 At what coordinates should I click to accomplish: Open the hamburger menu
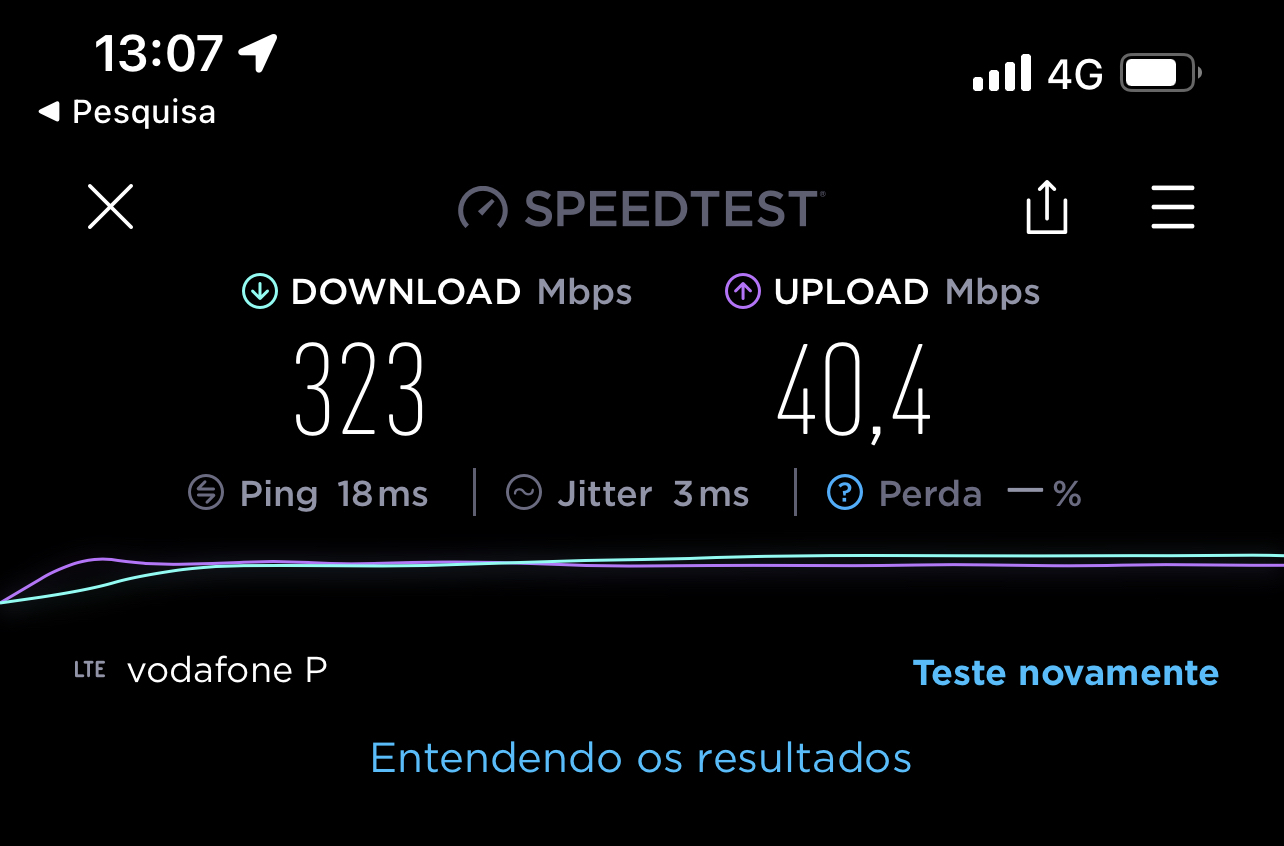pyautogui.click(x=1172, y=208)
